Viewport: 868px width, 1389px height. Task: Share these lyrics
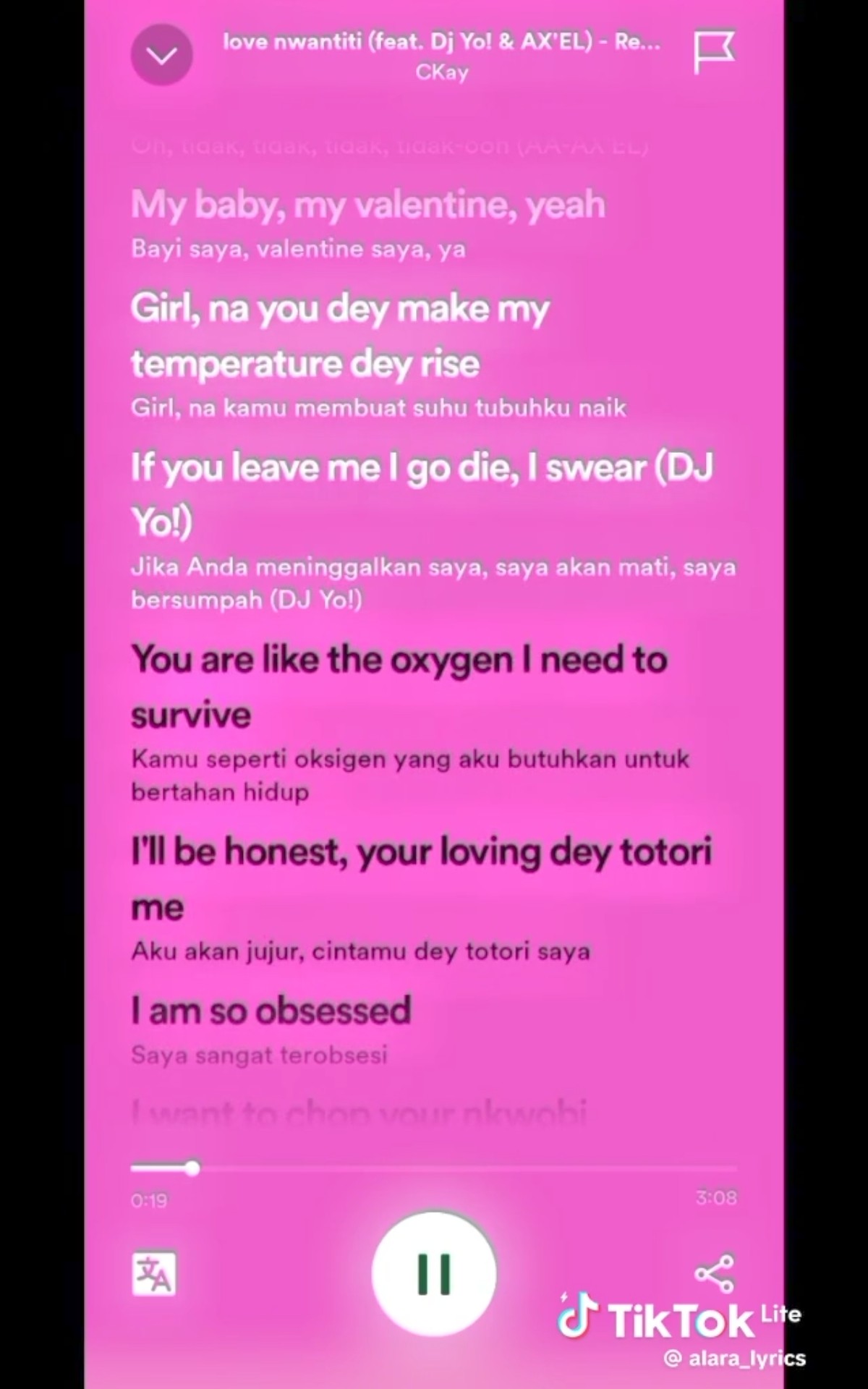[x=714, y=1273]
